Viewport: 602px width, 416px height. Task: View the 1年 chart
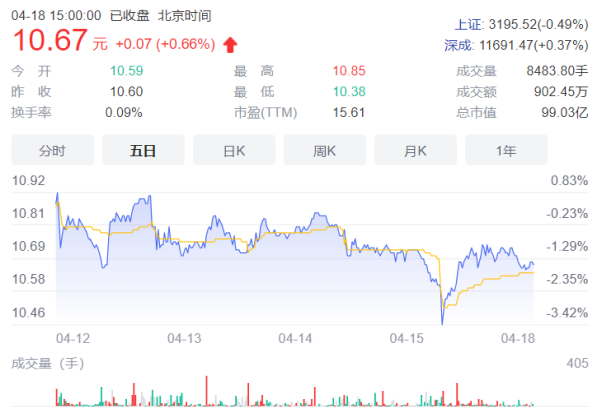click(x=506, y=151)
